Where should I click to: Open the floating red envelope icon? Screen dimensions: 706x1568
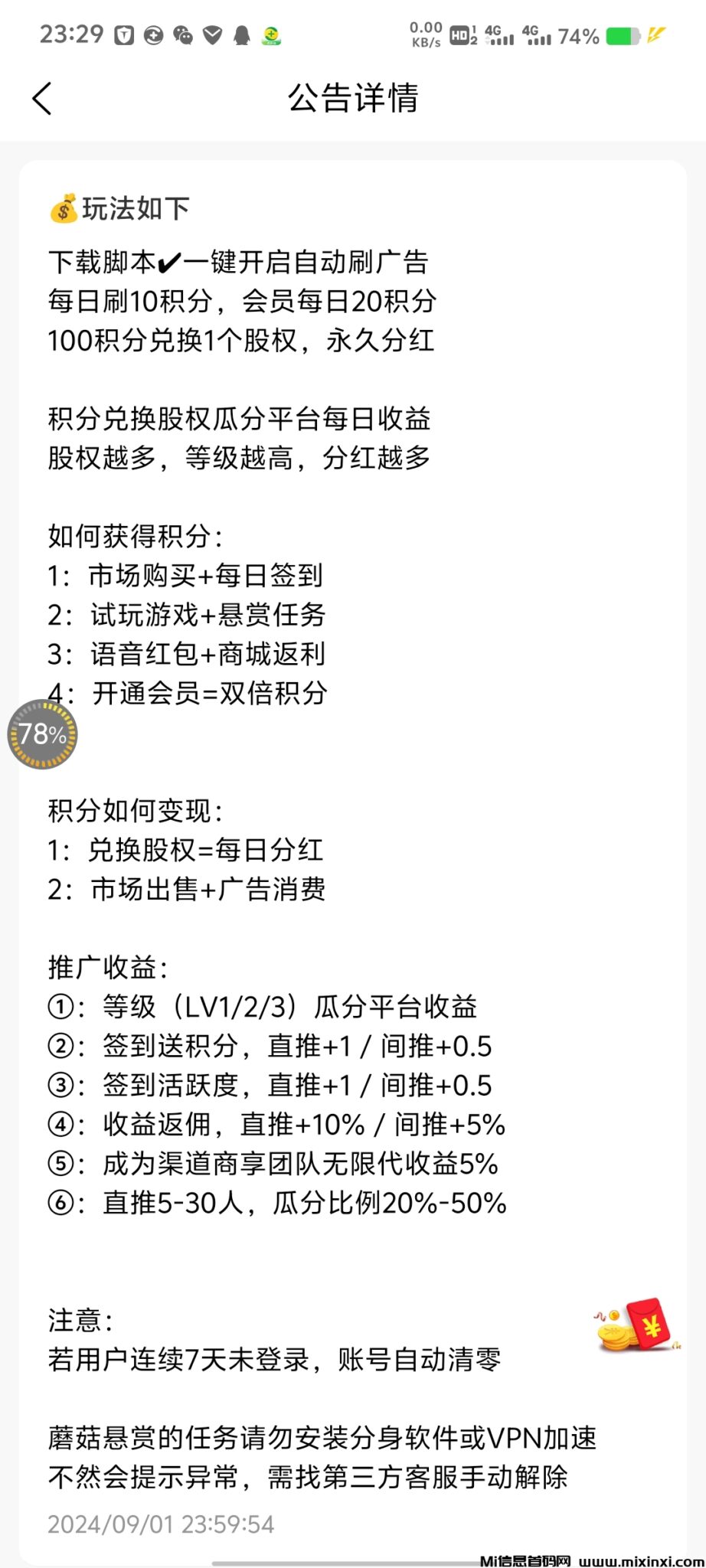click(x=639, y=1326)
